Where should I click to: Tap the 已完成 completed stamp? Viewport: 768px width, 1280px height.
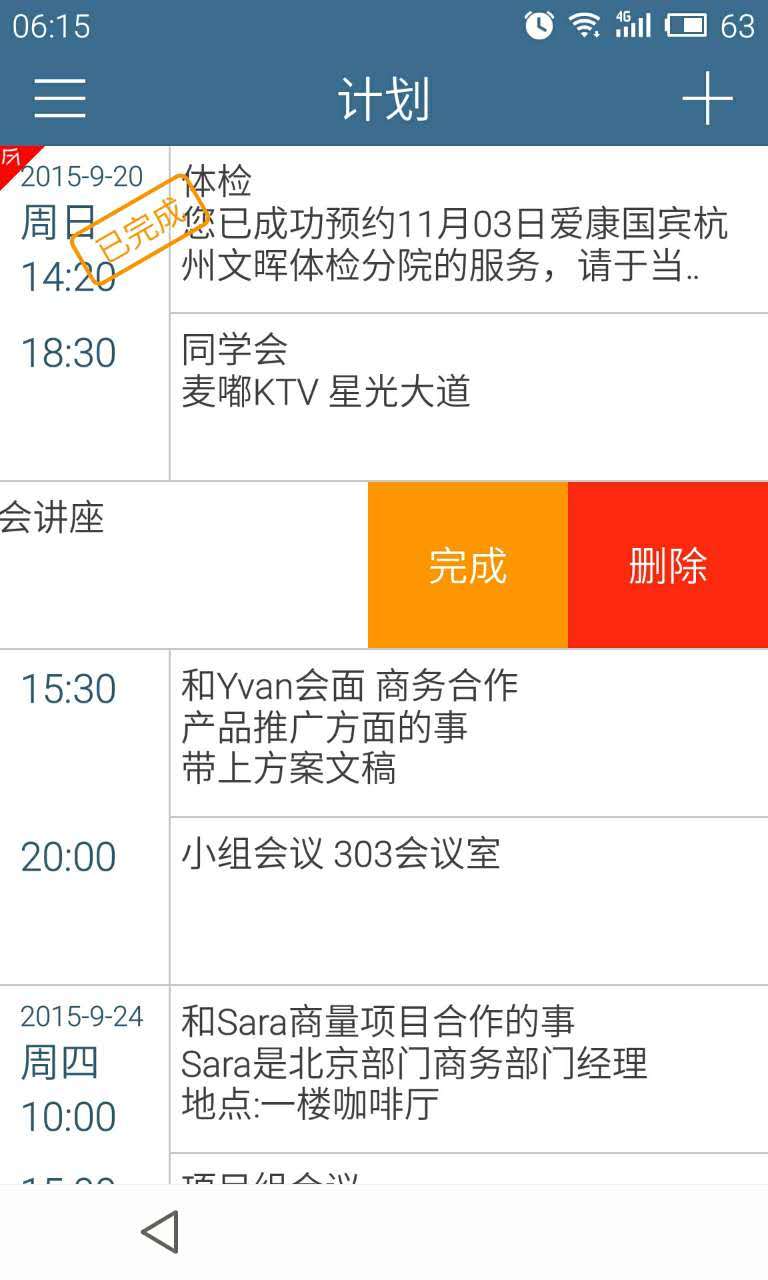pyautogui.click(x=135, y=230)
